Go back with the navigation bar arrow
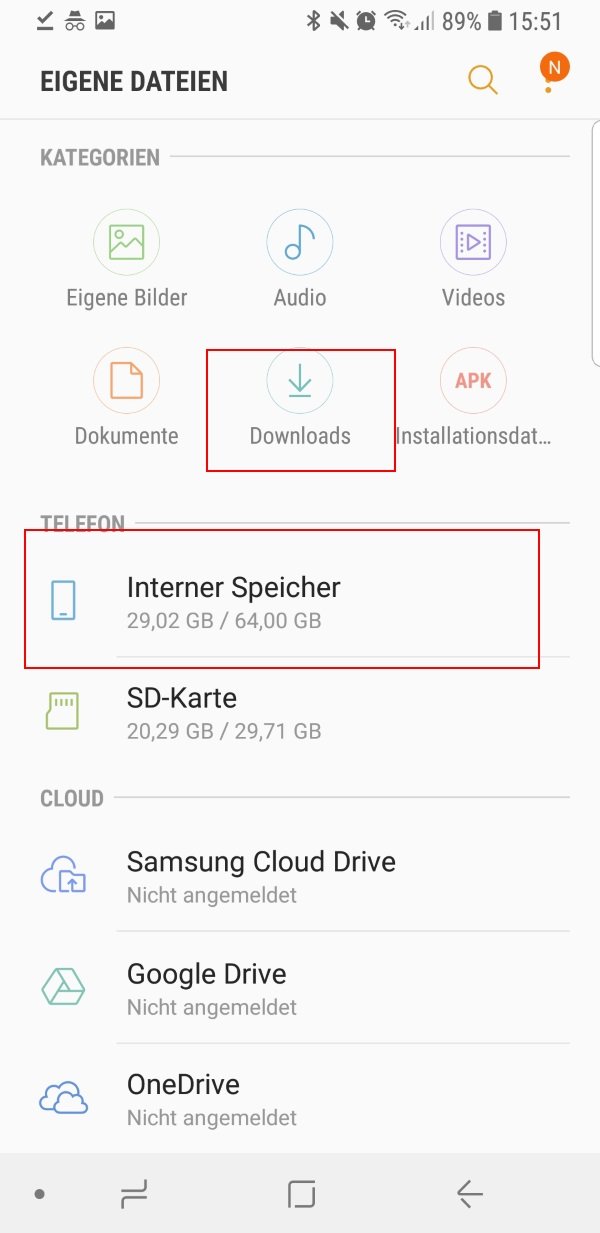Screen dimensions: 600x1233 coord(469,1193)
